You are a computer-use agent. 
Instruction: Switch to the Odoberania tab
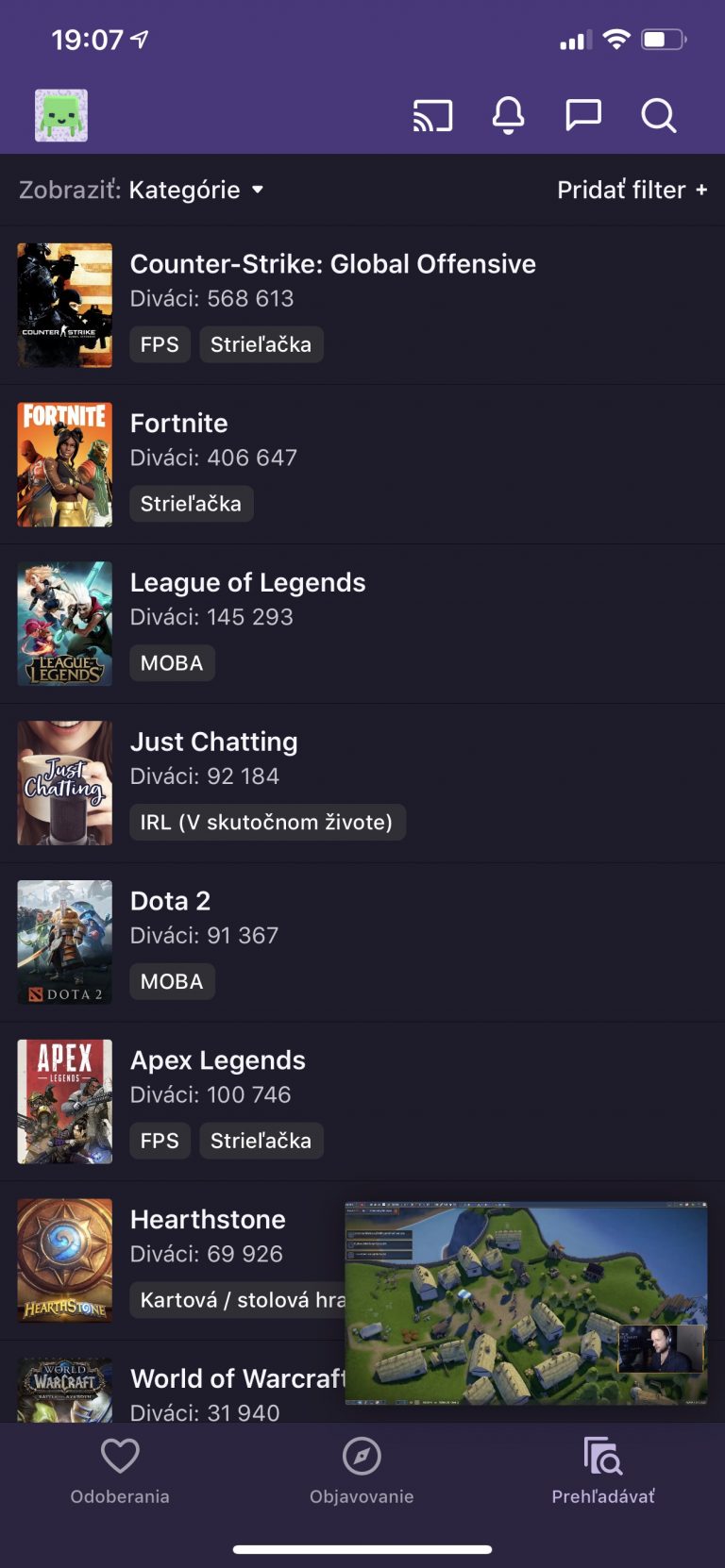tap(120, 1472)
